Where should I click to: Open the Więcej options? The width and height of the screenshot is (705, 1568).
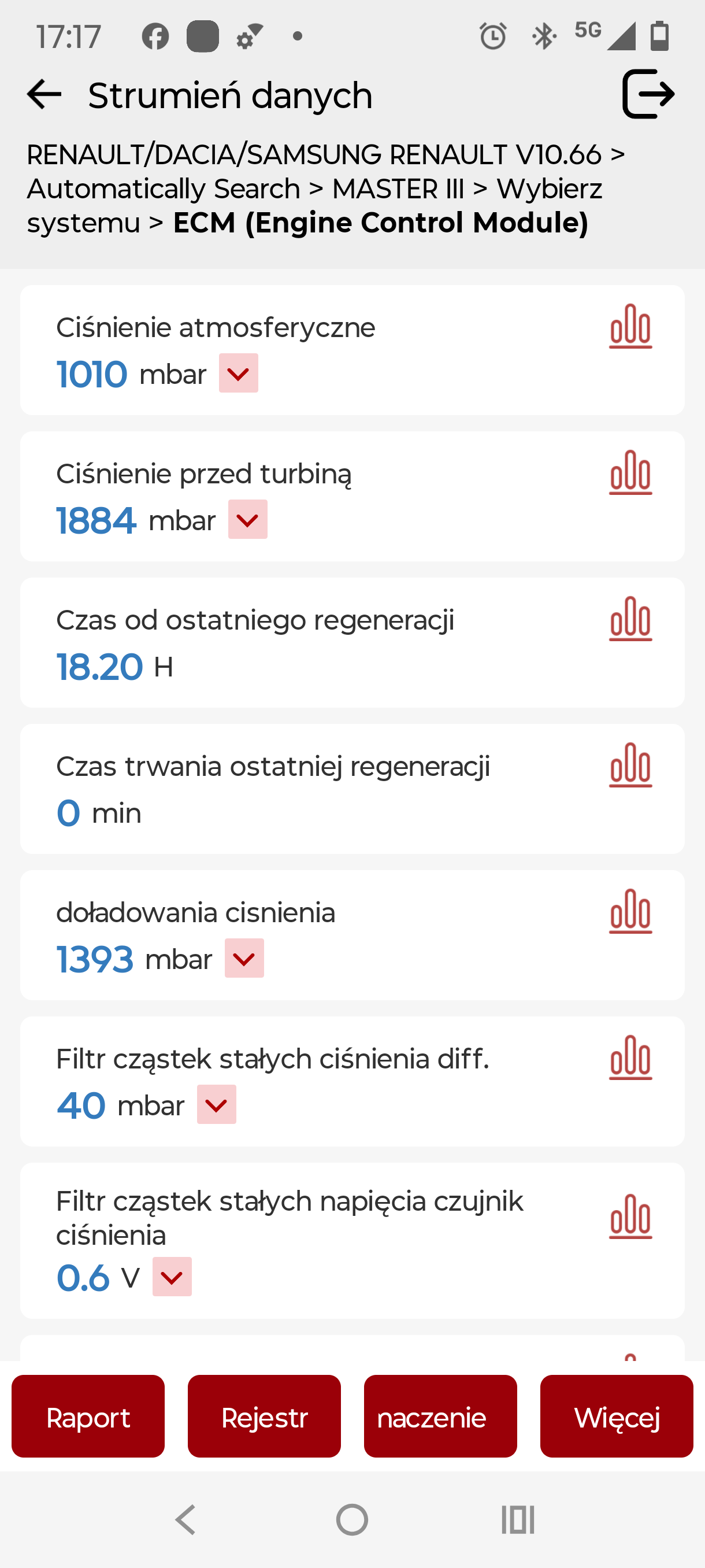(617, 1416)
